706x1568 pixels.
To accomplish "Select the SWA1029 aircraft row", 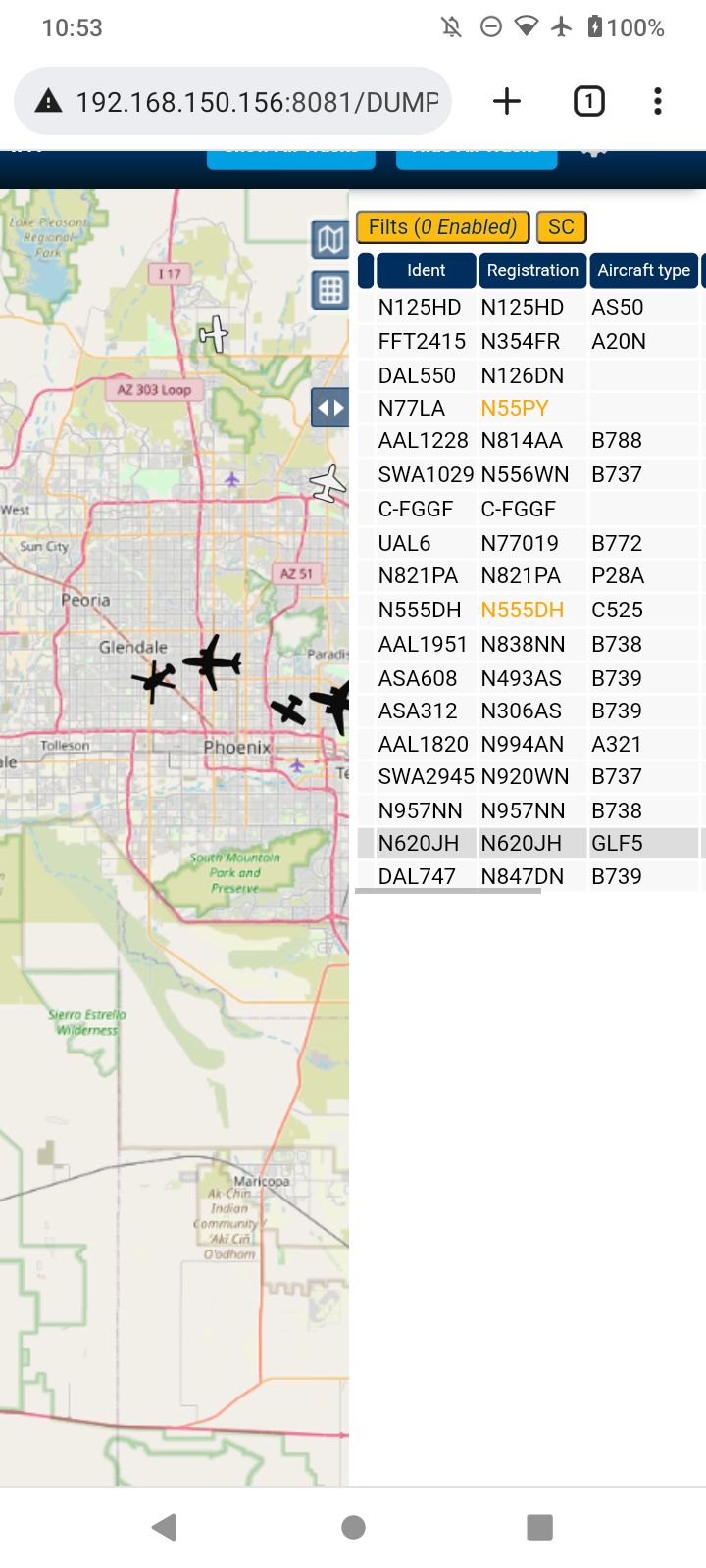I will pyautogui.click(x=529, y=474).
